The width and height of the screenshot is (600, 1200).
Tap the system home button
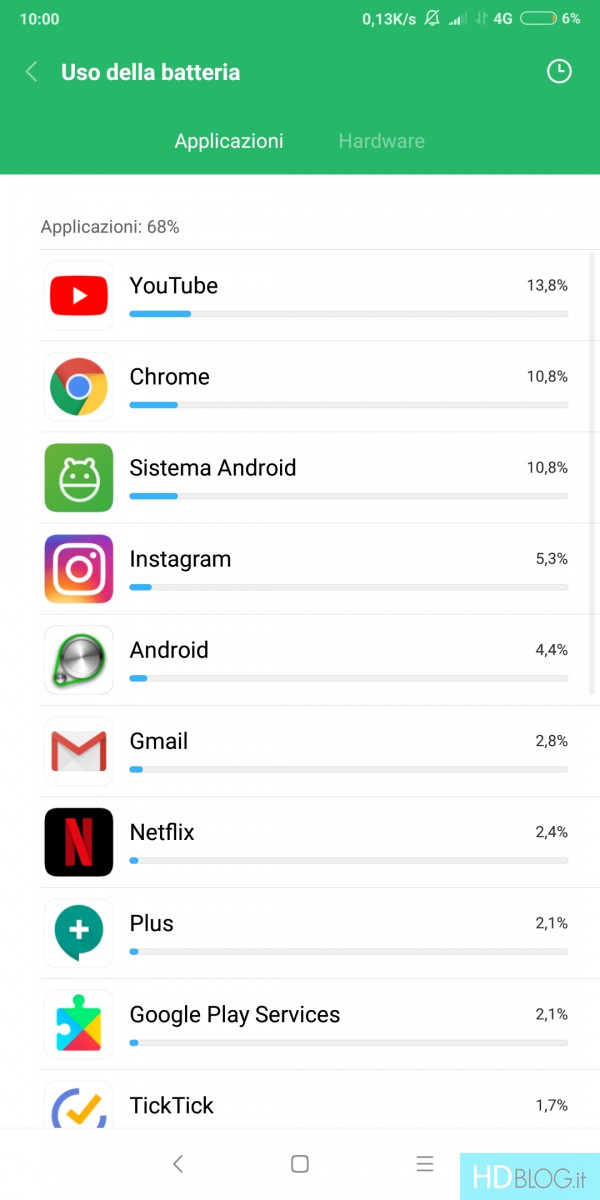pyautogui.click(x=299, y=1164)
